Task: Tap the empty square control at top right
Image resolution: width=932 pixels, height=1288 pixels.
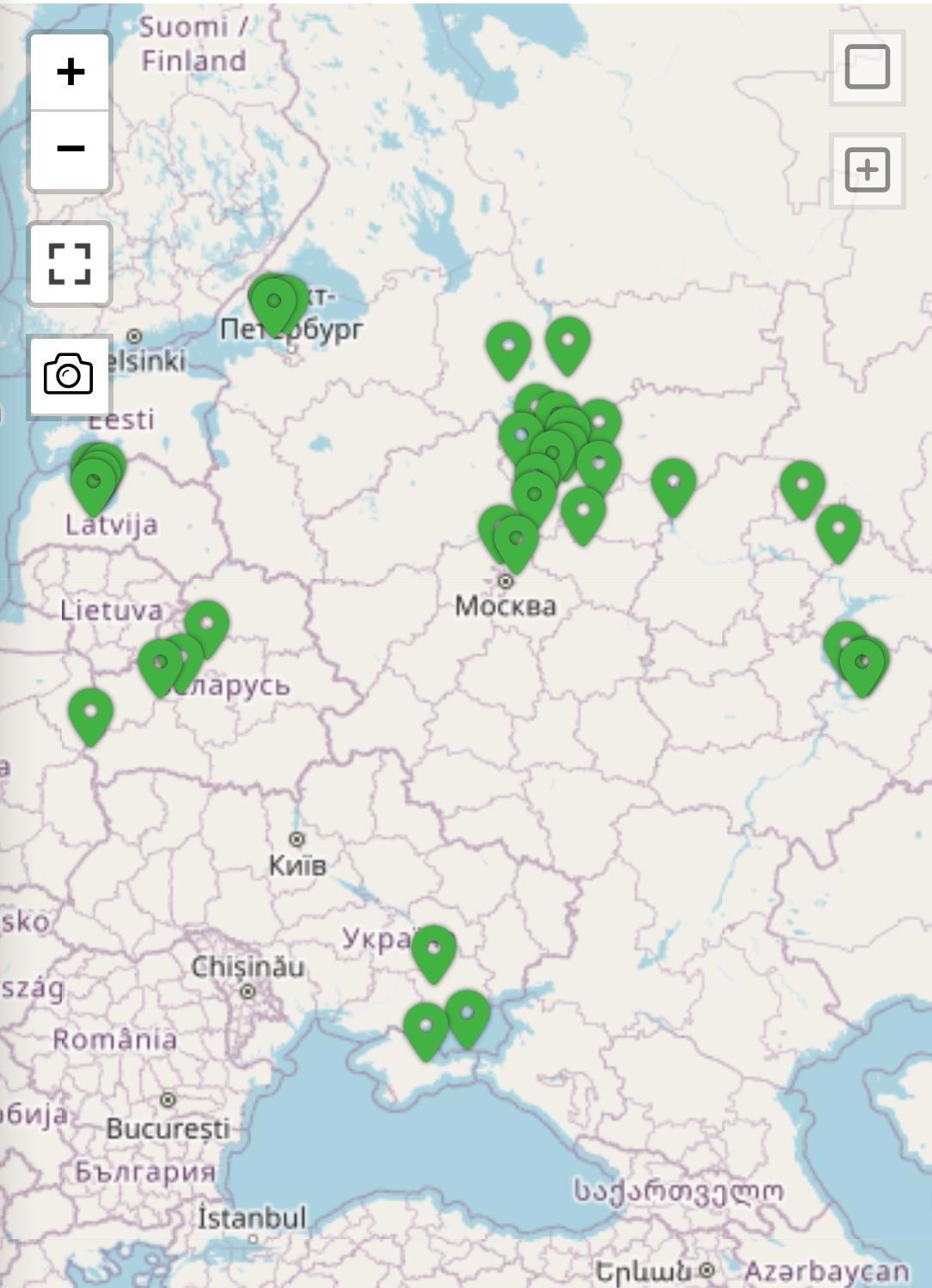Action: 867,67
